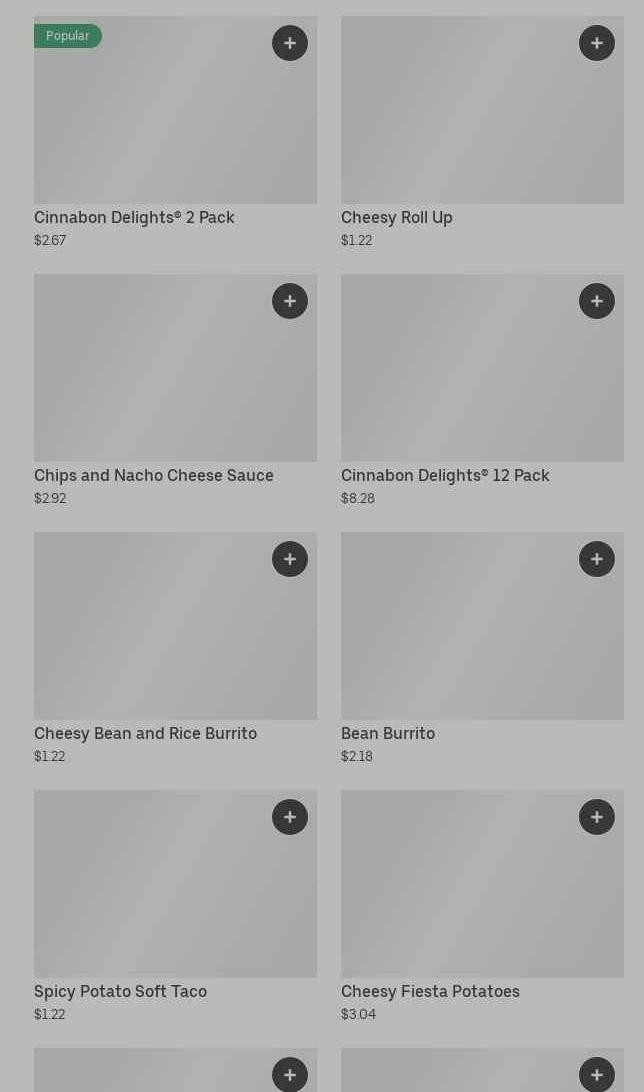644x1092 pixels.
Task: Add Cinnabon Delights 12 Pack to cart
Action: click(597, 301)
